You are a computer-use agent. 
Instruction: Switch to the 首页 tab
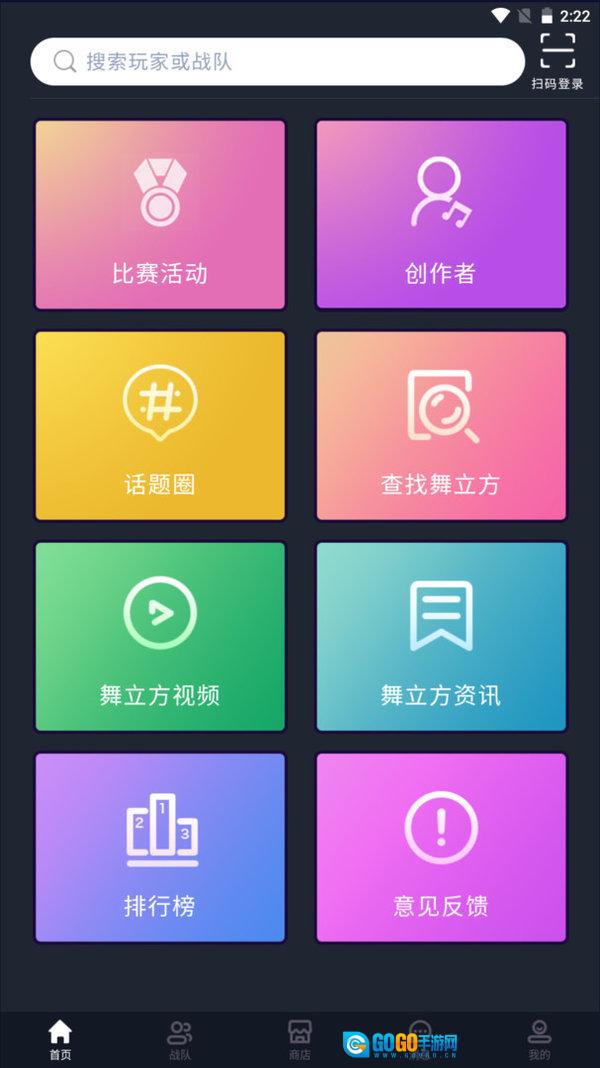(x=60, y=1040)
